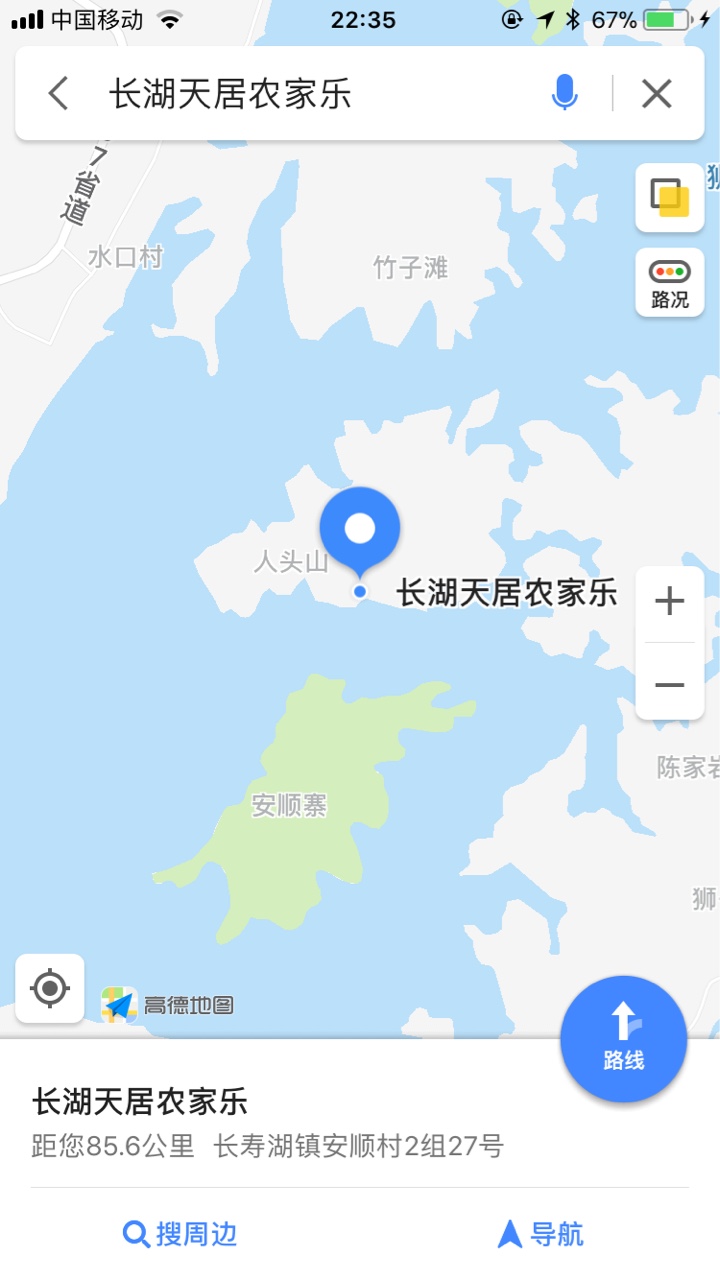Image resolution: width=720 pixels, height=1280 pixels.
Task: Zoom in with the plus button
Action: (x=669, y=602)
